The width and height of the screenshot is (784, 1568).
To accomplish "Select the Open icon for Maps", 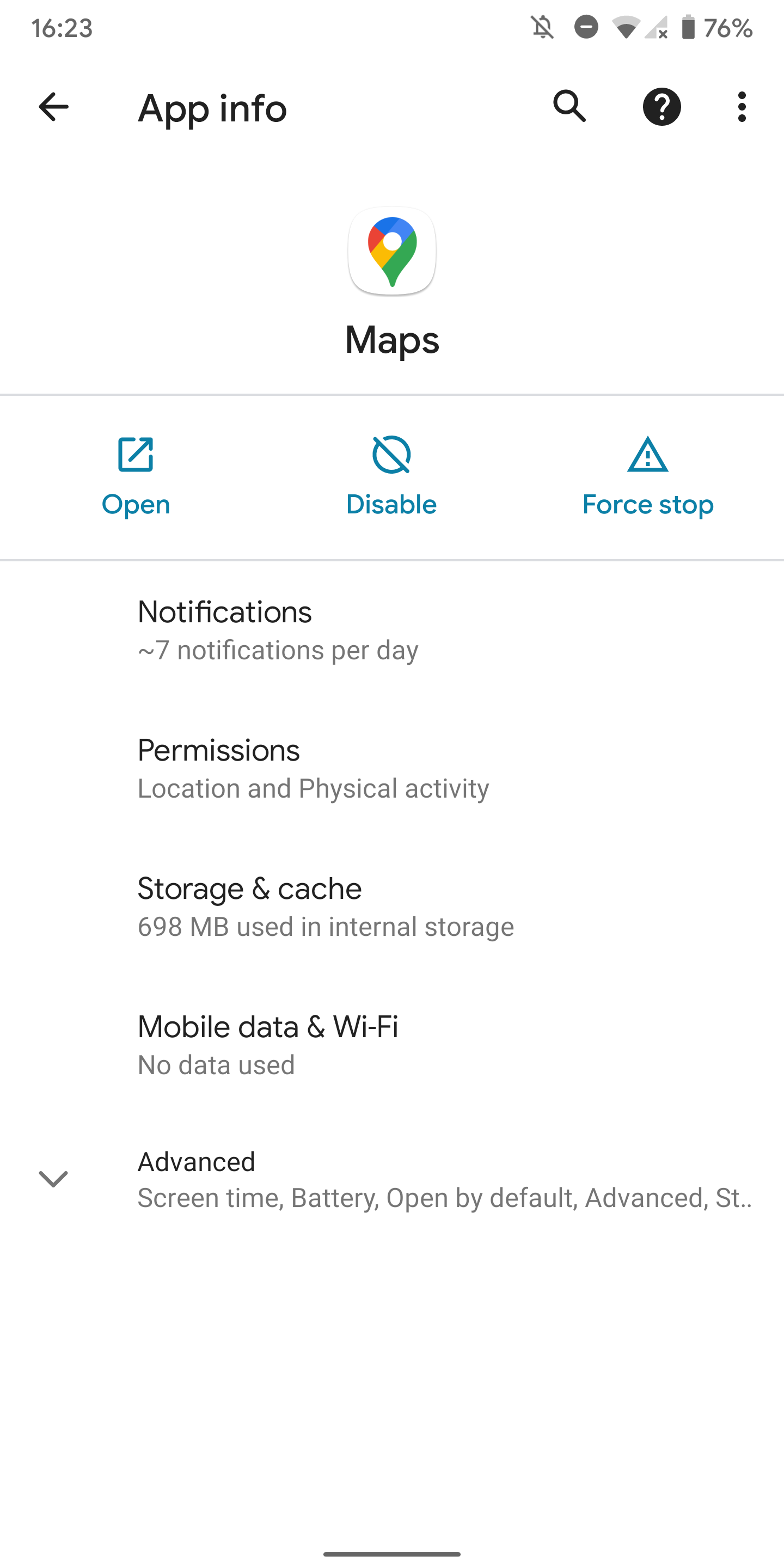I will 135,455.
